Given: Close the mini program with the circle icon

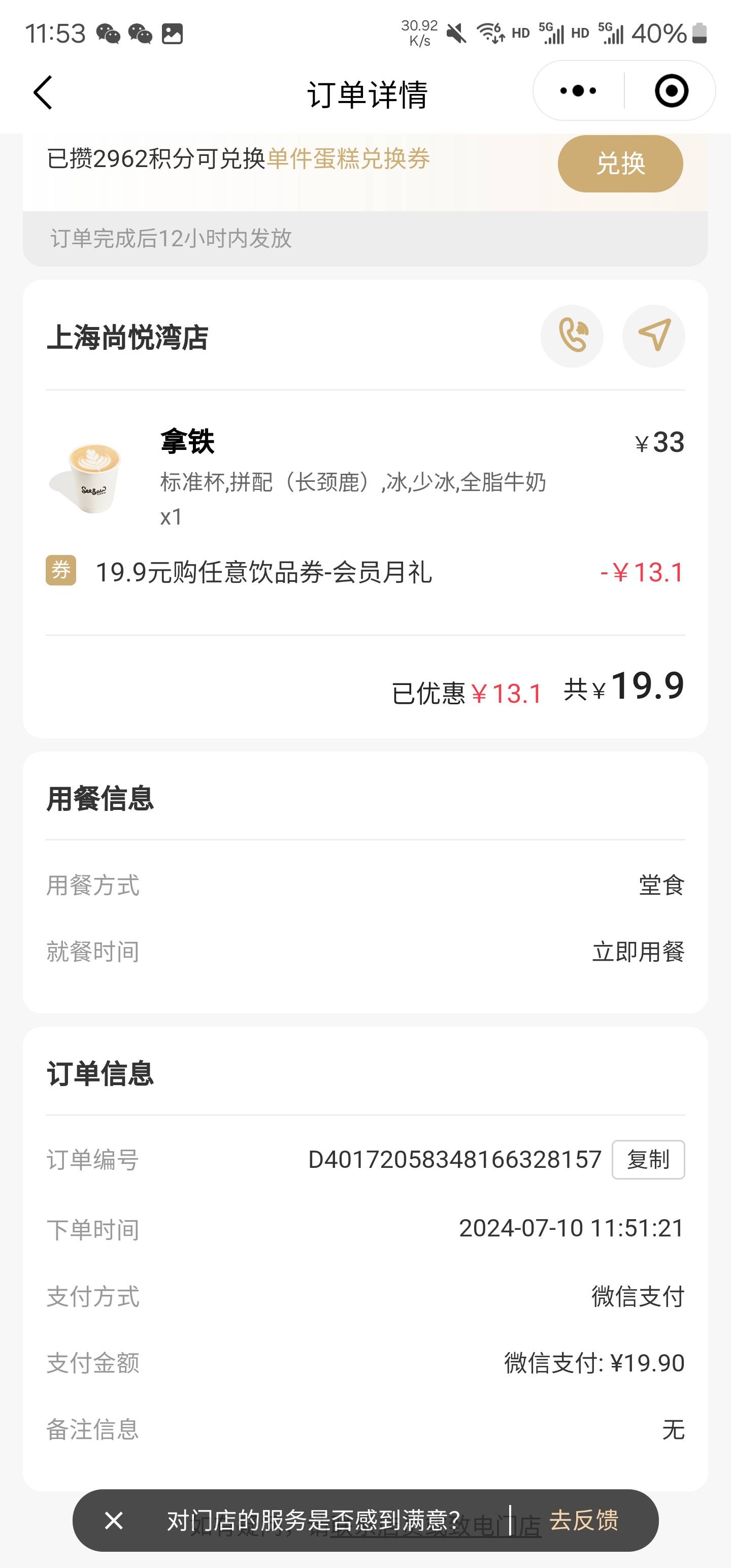Looking at the screenshot, I should [x=671, y=91].
